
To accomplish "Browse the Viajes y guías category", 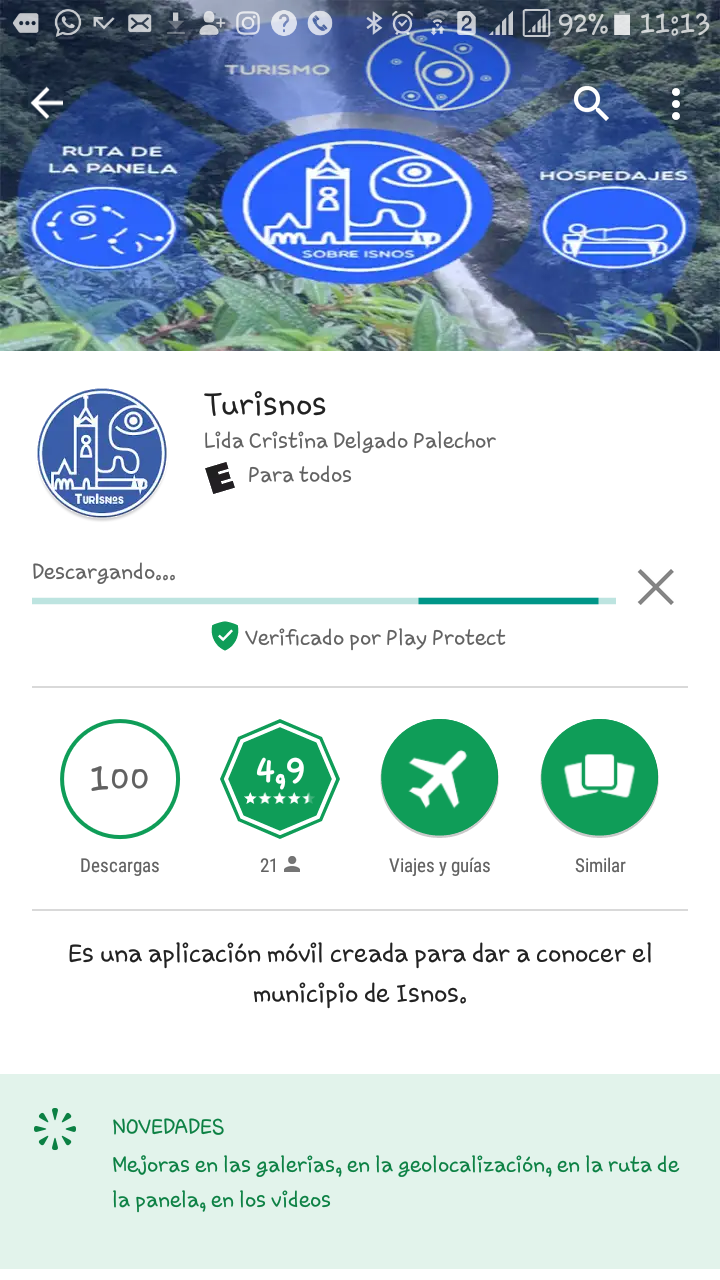I will pyautogui.click(x=439, y=778).
